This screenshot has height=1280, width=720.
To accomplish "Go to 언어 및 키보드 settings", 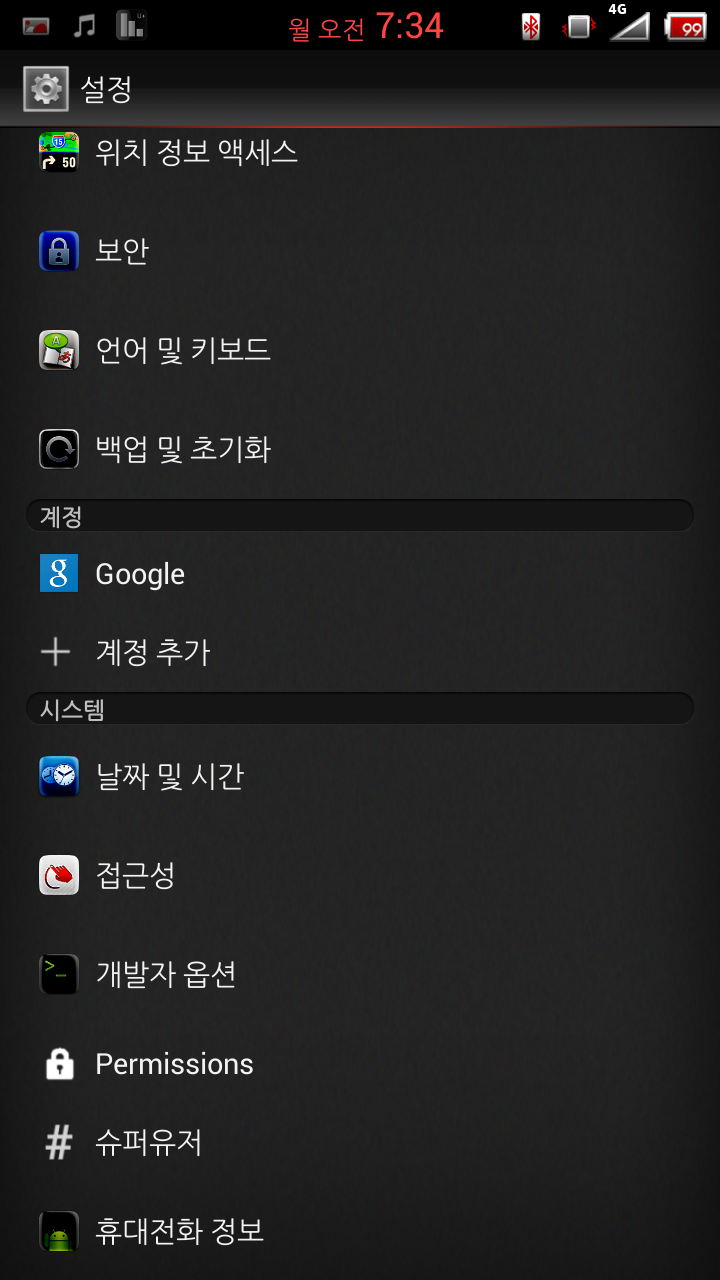I will pos(182,350).
